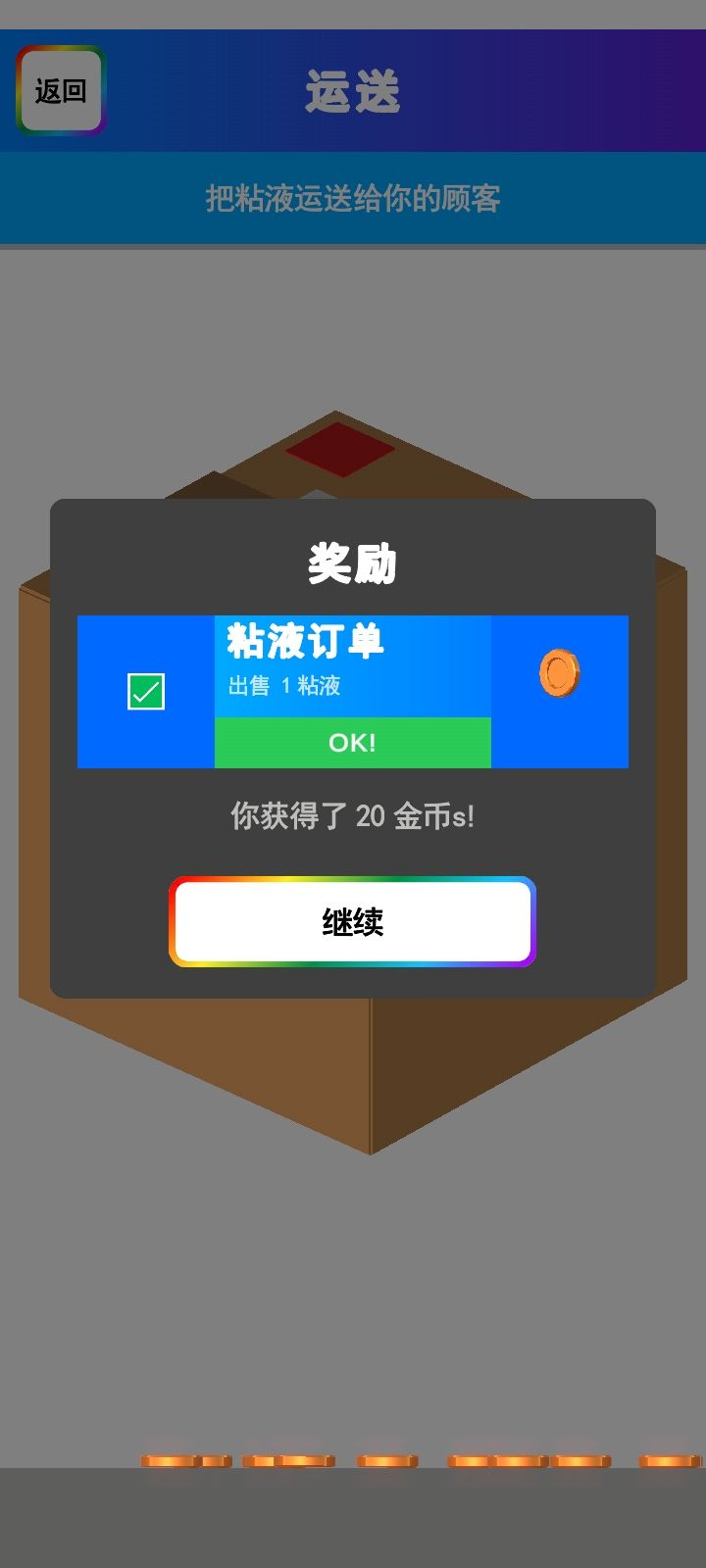The width and height of the screenshot is (706, 1568).
Task: Toggle the green checkmark on the reward card
Action: pyautogui.click(x=144, y=691)
